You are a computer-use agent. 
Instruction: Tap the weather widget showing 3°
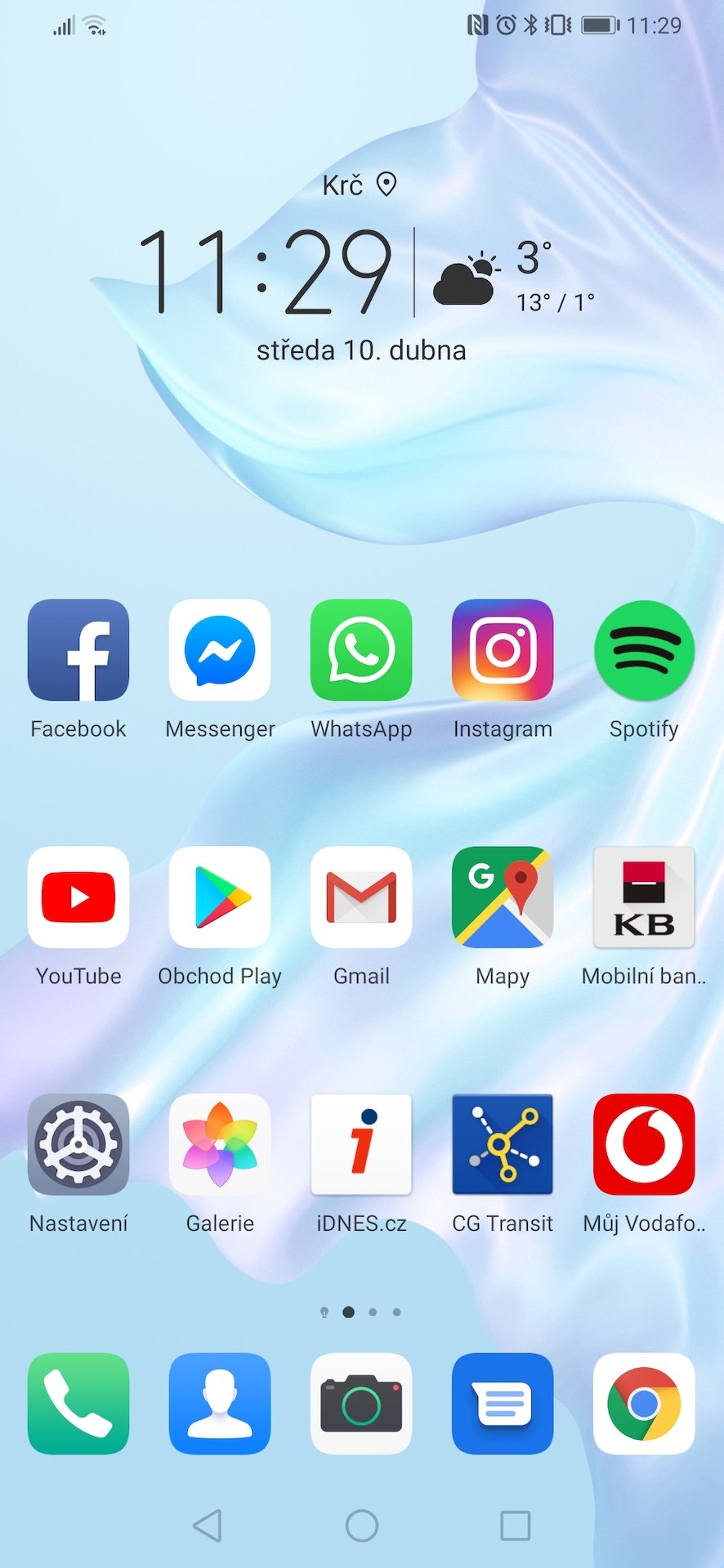(513, 276)
